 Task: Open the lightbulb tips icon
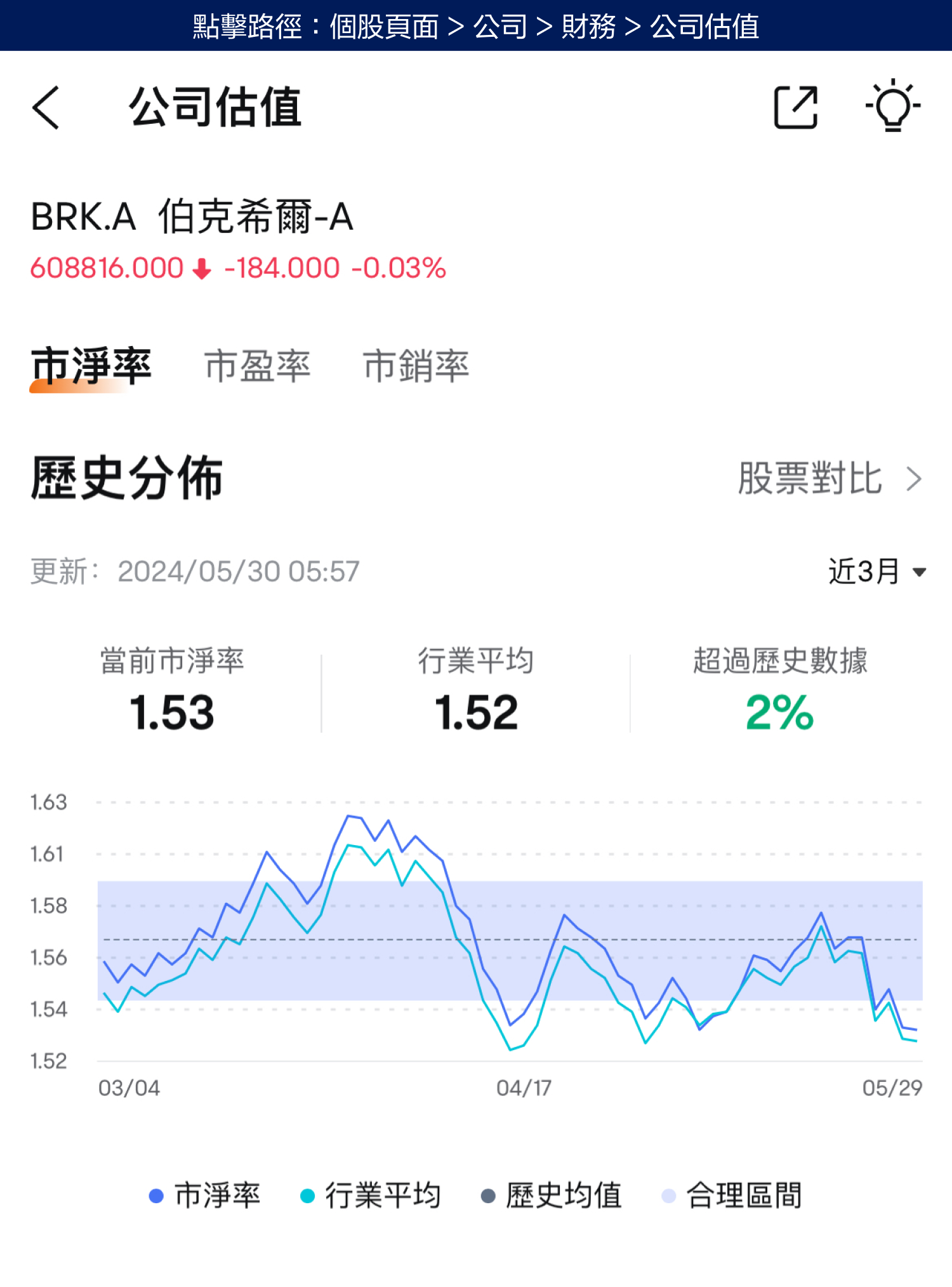coord(892,106)
